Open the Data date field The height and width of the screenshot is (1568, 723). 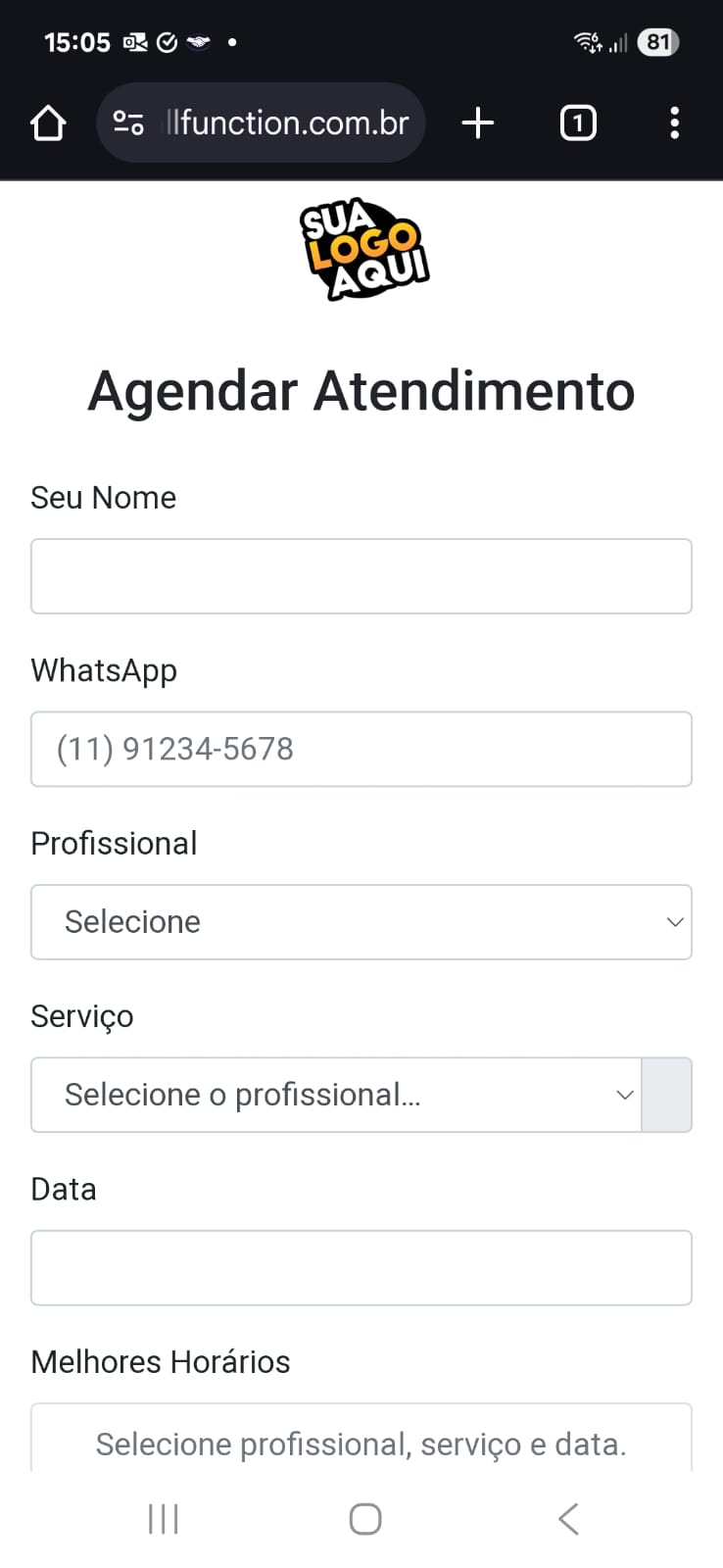pos(361,1267)
